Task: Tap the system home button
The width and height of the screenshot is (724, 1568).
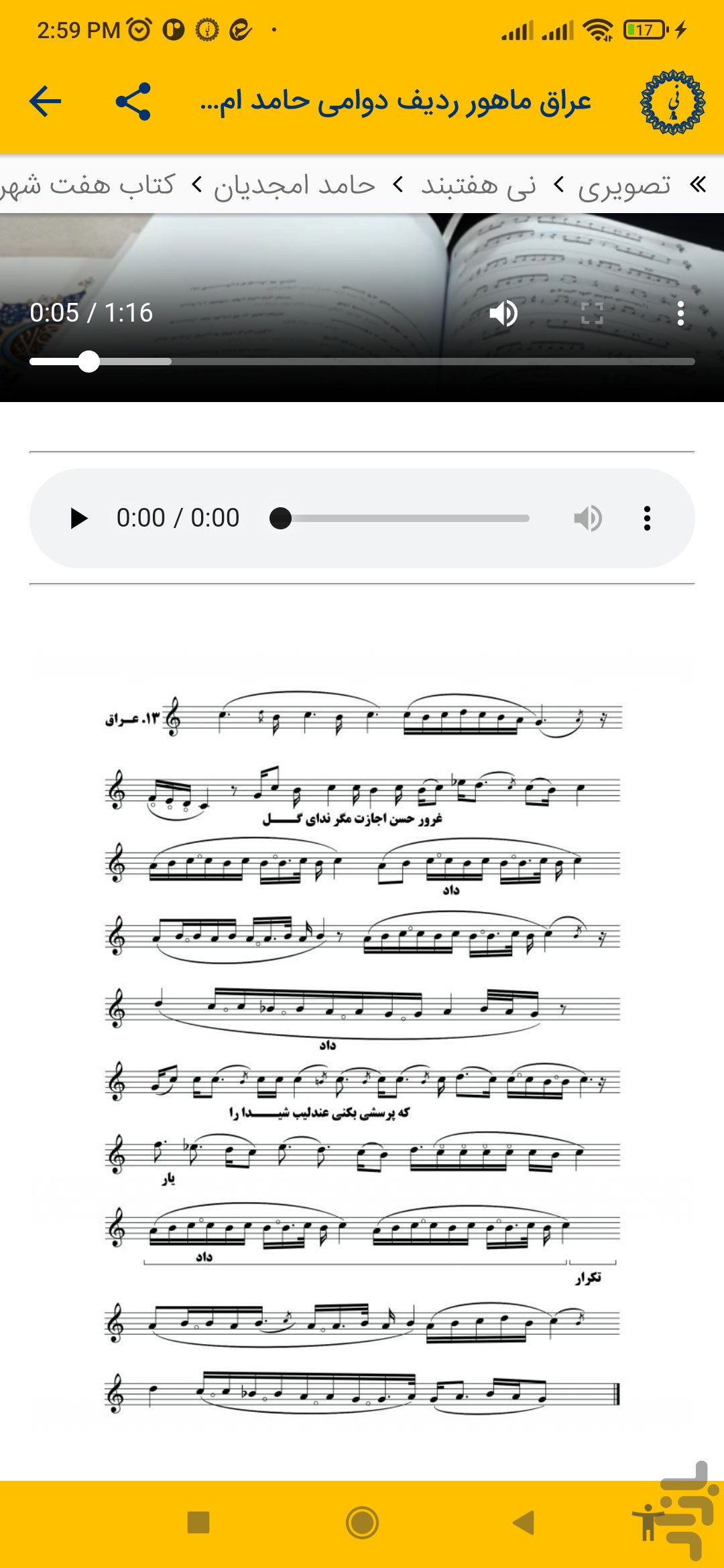Action: point(362,1523)
